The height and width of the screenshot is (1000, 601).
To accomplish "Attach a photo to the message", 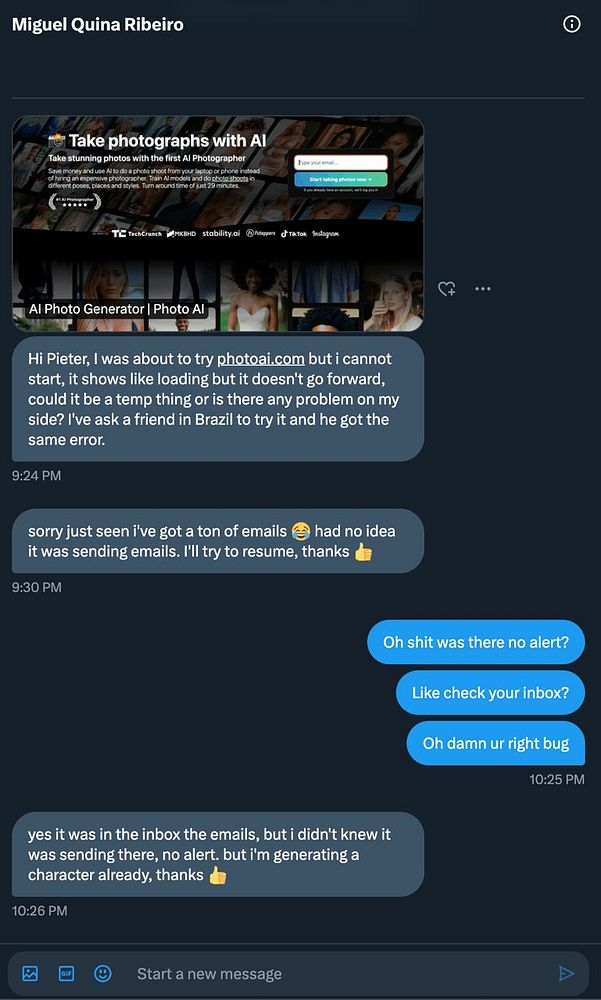I will (30, 973).
